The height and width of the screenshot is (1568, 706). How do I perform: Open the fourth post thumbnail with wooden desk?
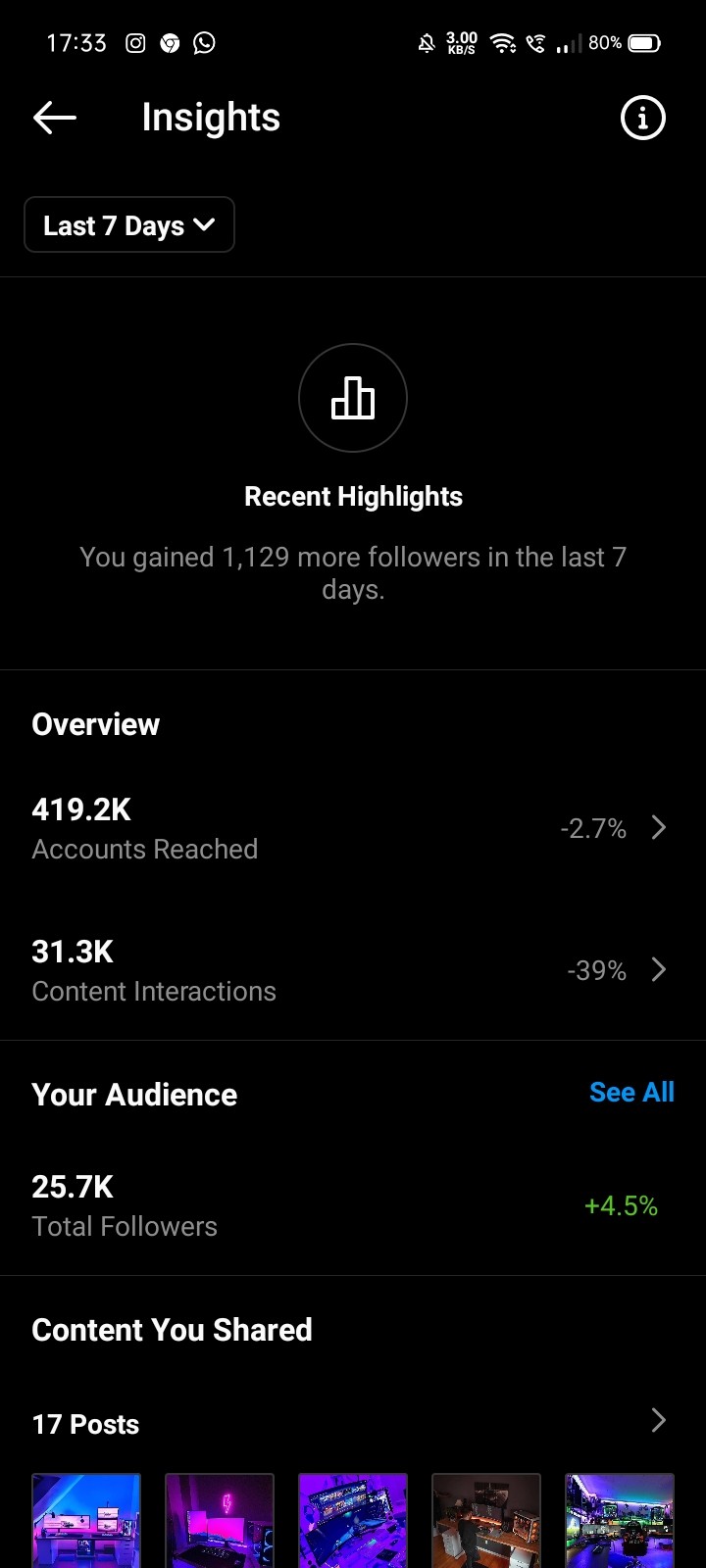tap(486, 1520)
